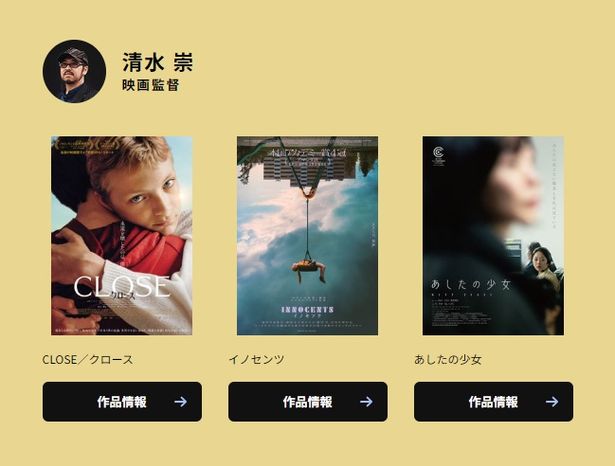Tap the イノセンツ movie poster
615x466 pixels.
(x=307, y=236)
